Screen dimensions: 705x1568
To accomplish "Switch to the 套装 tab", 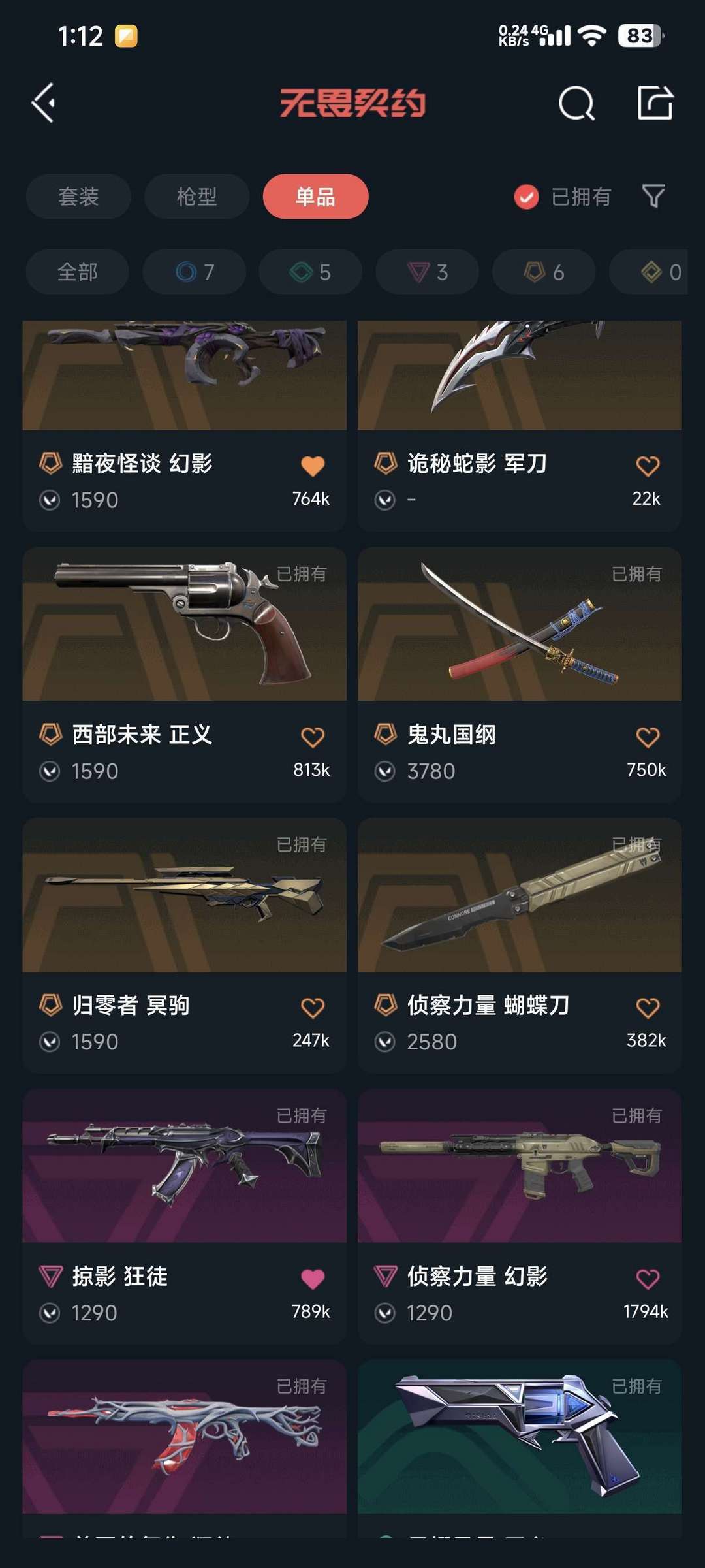I will (x=78, y=197).
